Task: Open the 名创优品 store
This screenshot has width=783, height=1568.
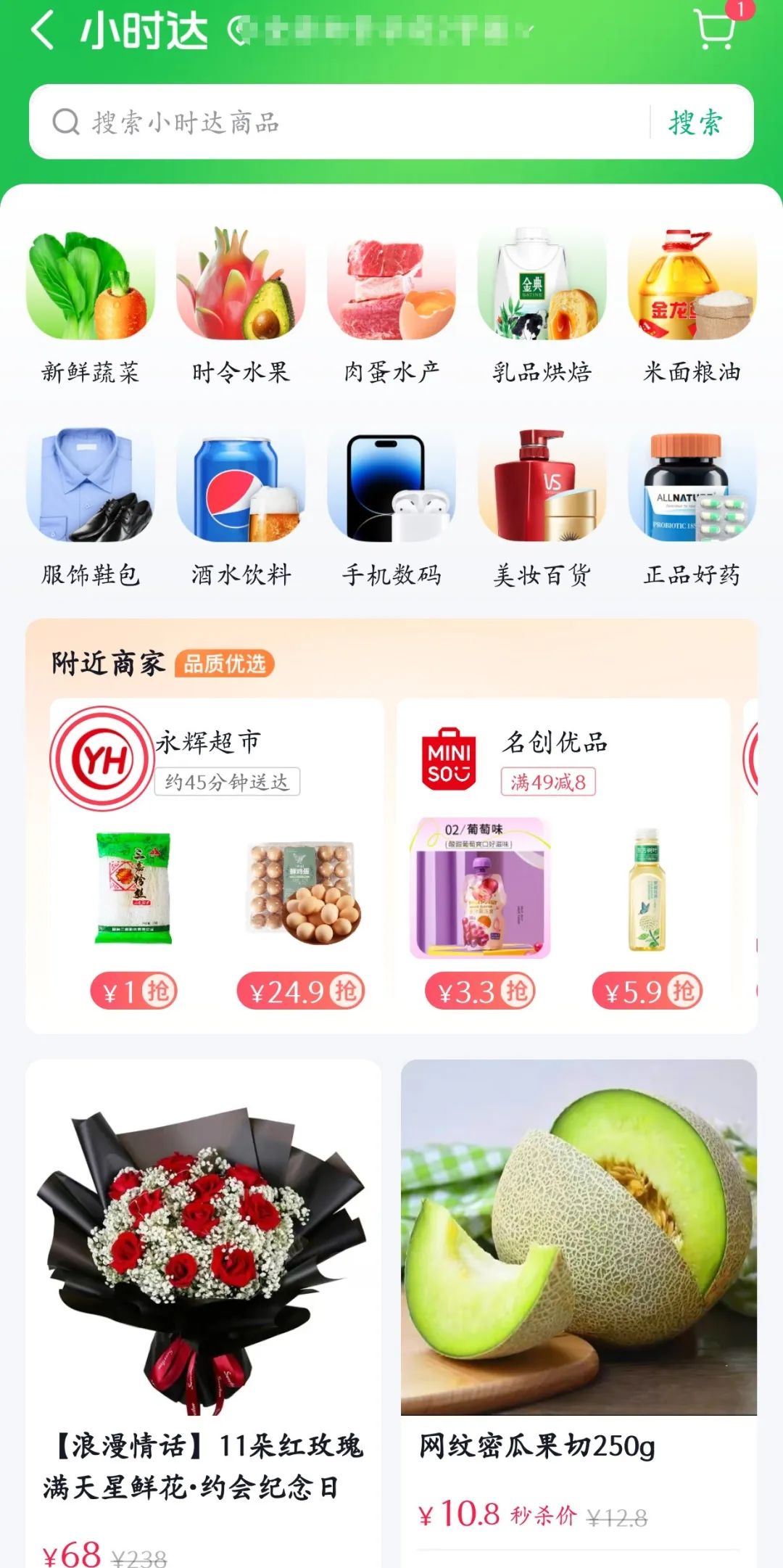Action: [x=555, y=741]
